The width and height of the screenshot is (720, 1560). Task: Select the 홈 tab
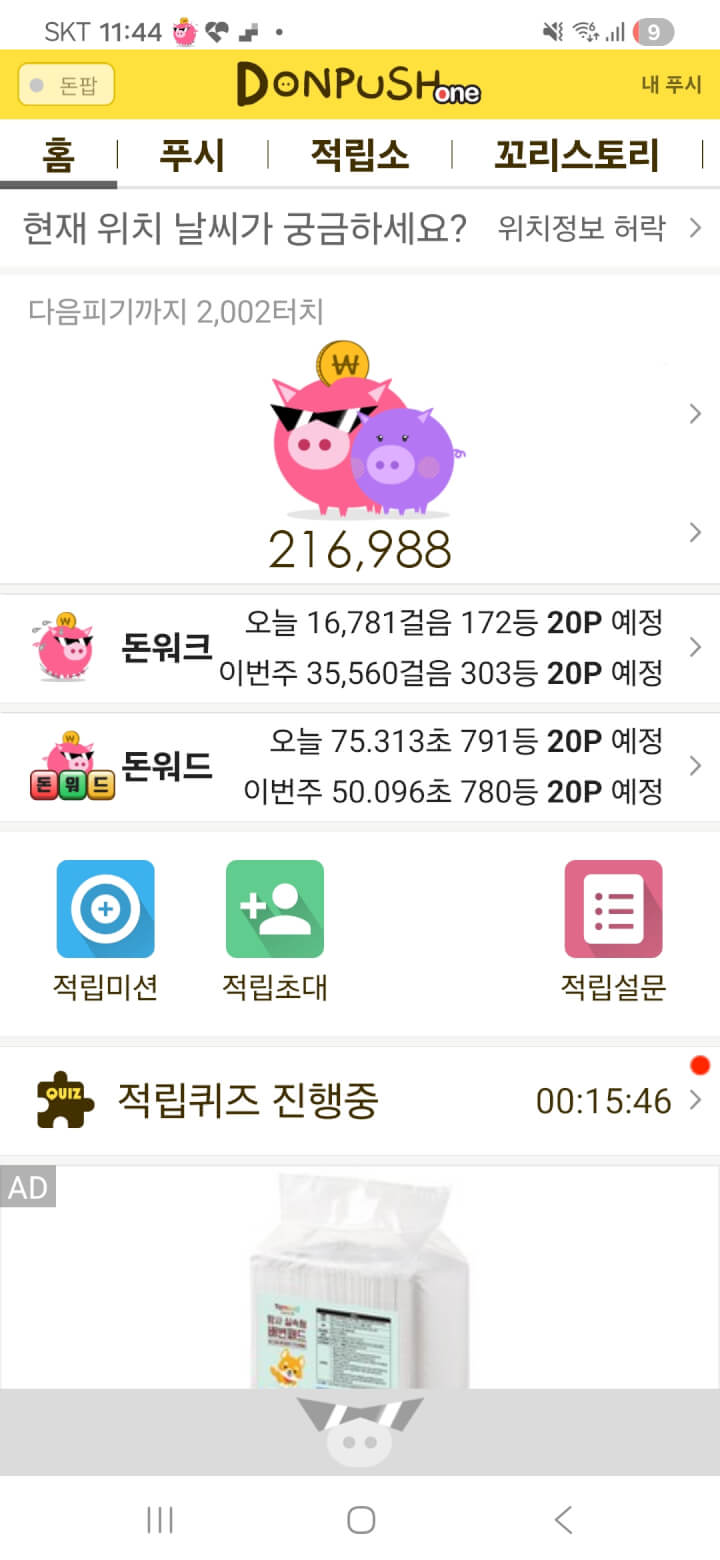point(58,155)
